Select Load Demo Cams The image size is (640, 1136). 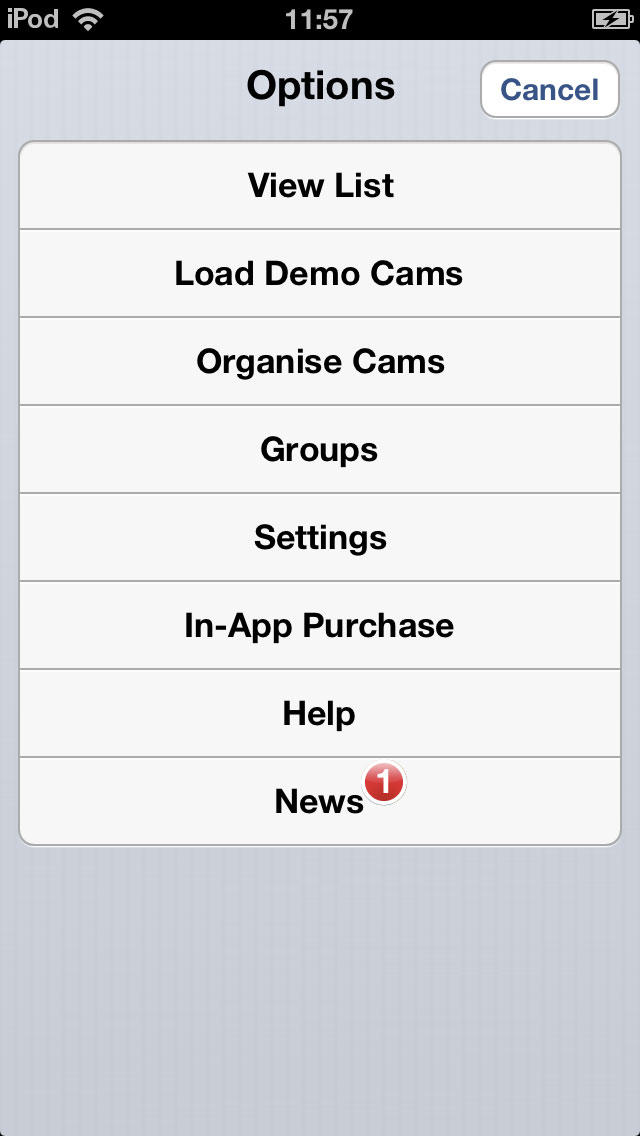(320, 273)
